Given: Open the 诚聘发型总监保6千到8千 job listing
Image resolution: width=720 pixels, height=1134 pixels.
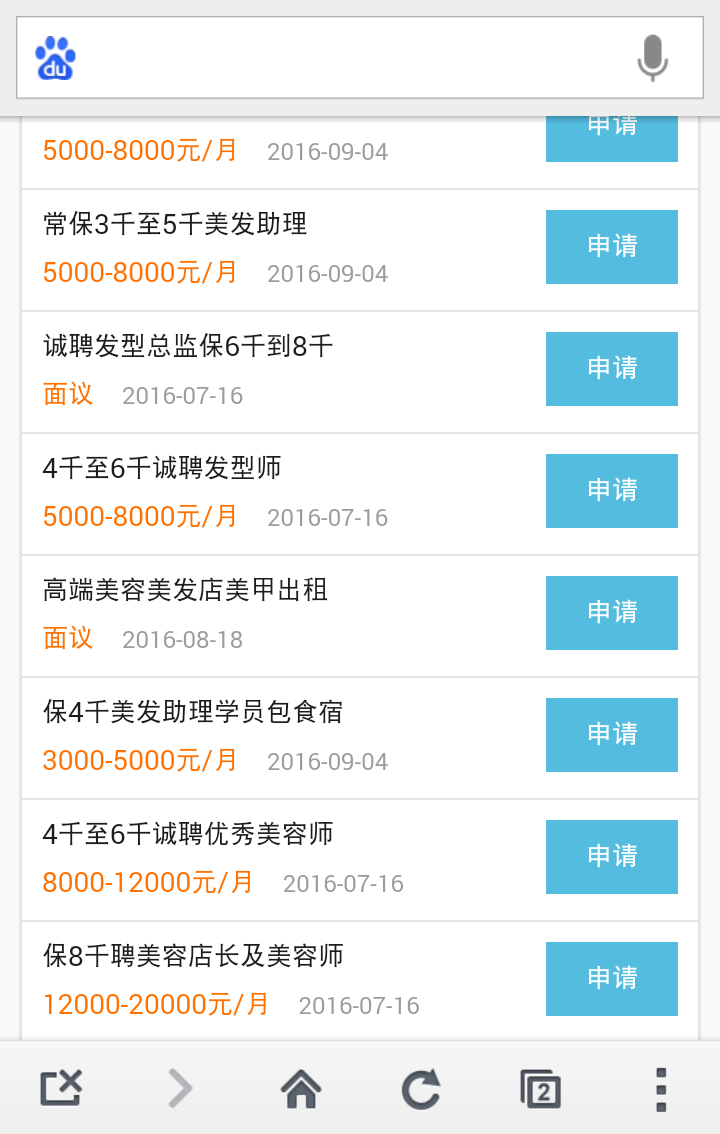Looking at the screenshot, I should (188, 347).
